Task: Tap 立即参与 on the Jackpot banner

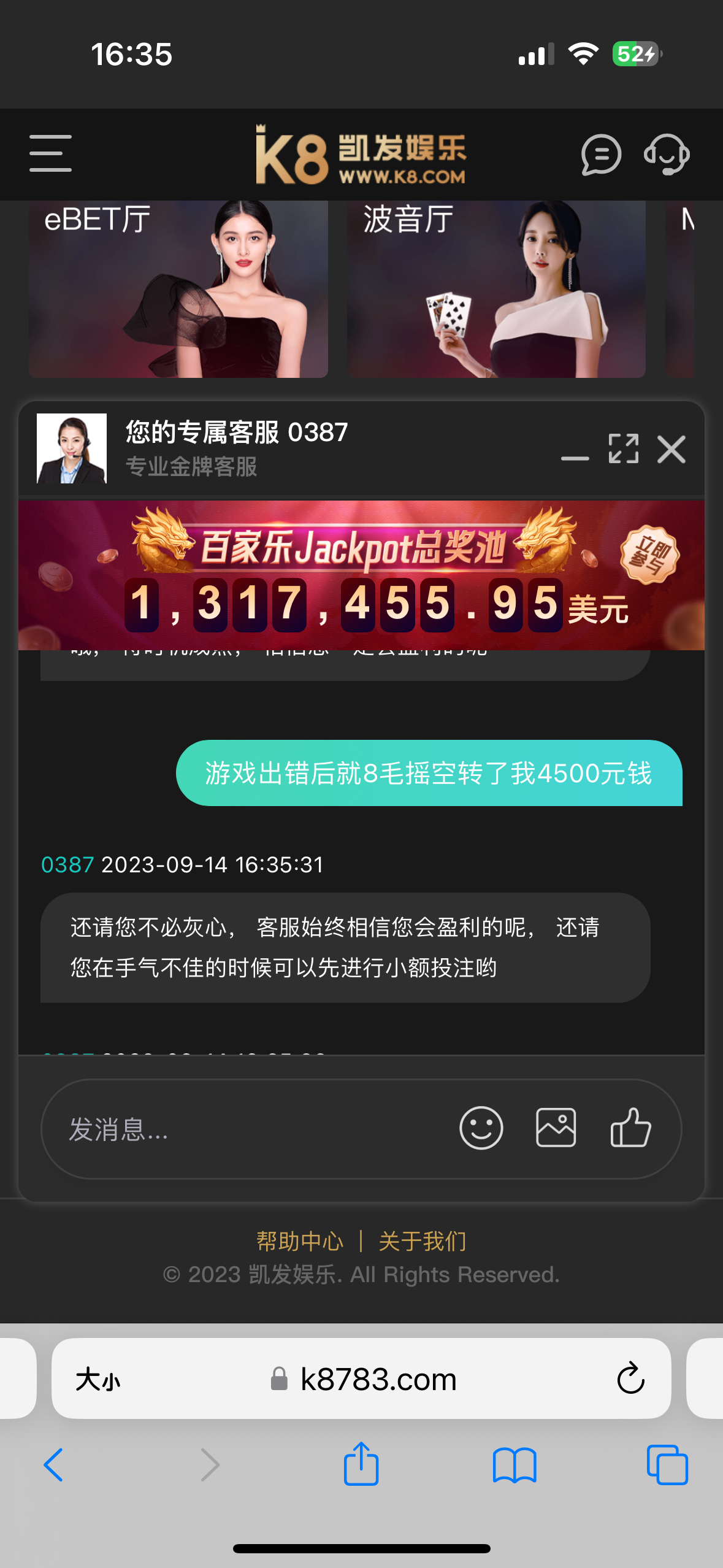Action: 649,554
